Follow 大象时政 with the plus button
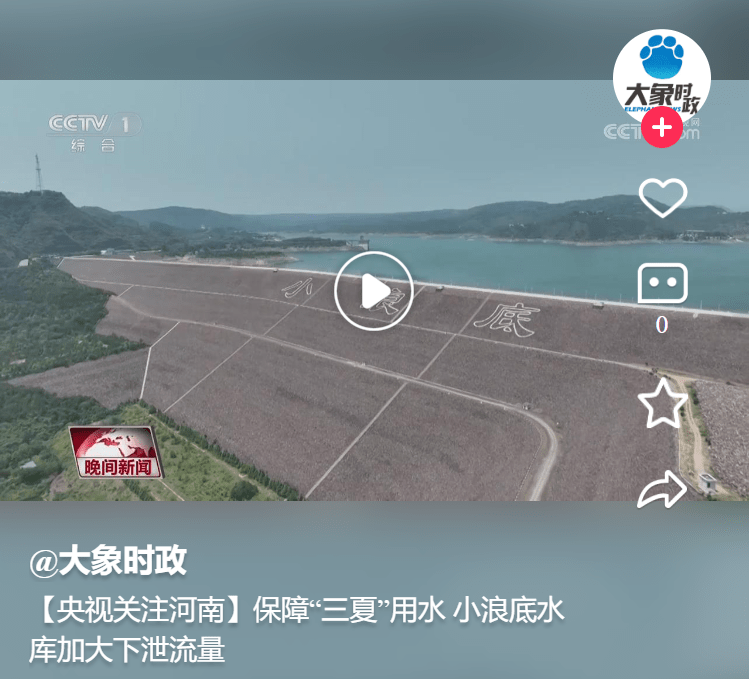This screenshot has width=749, height=679. 662,128
